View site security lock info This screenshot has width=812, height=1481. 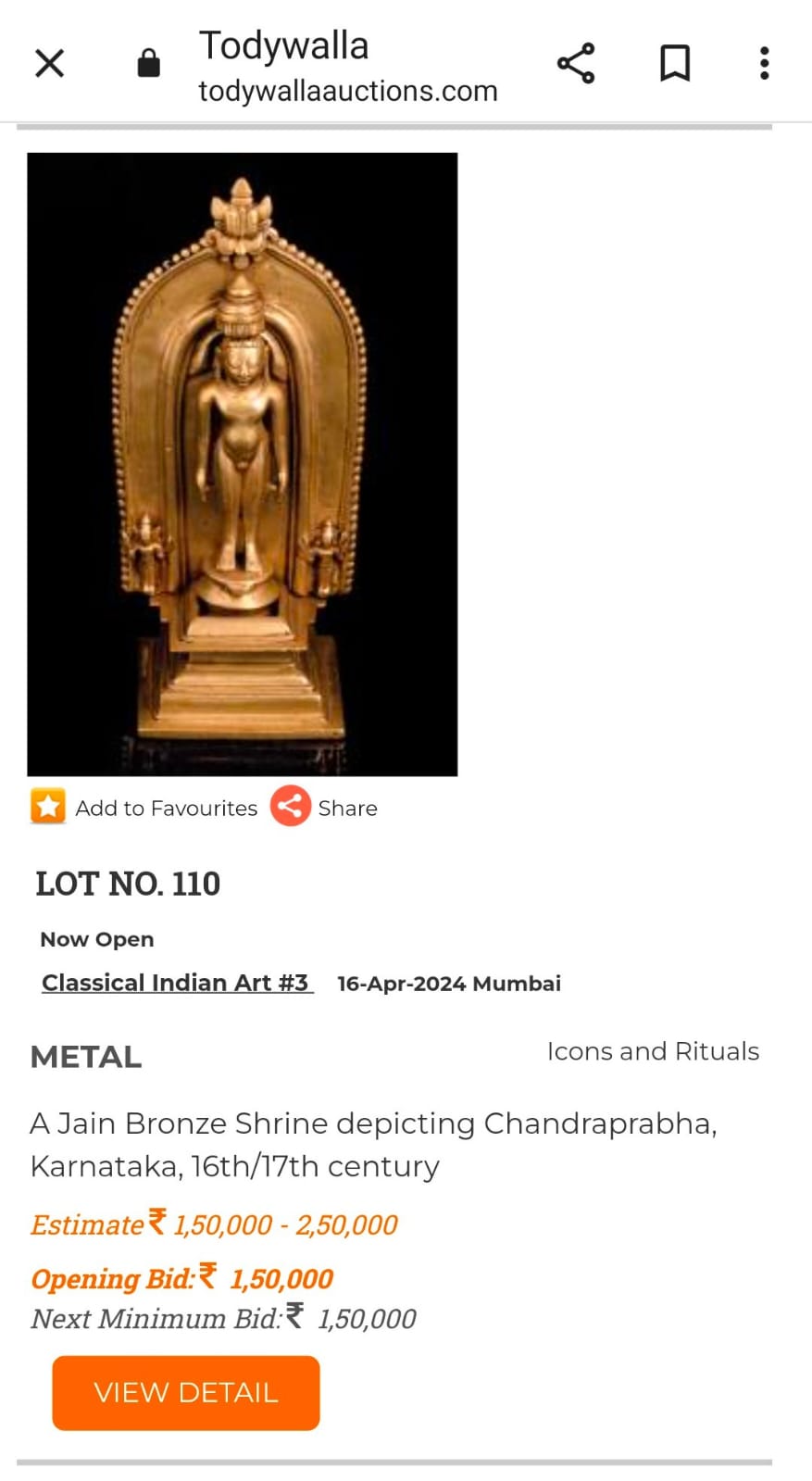pyautogui.click(x=148, y=64)
